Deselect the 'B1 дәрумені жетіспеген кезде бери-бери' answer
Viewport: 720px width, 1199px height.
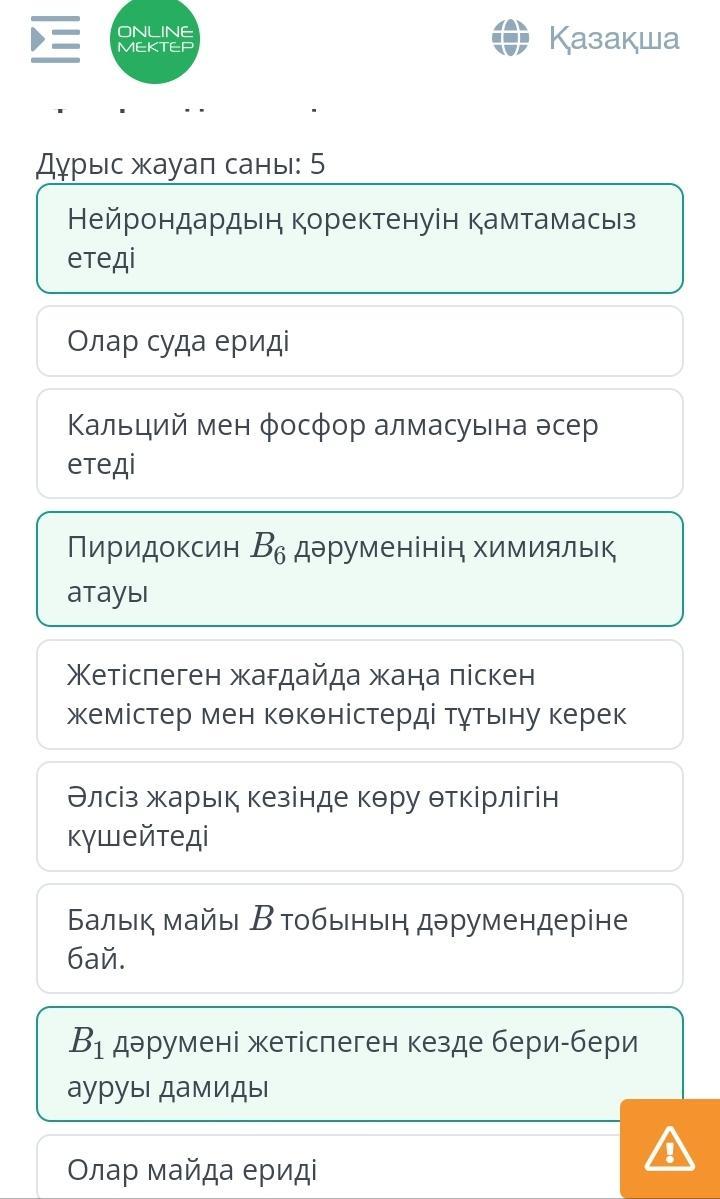(360, 1064)
